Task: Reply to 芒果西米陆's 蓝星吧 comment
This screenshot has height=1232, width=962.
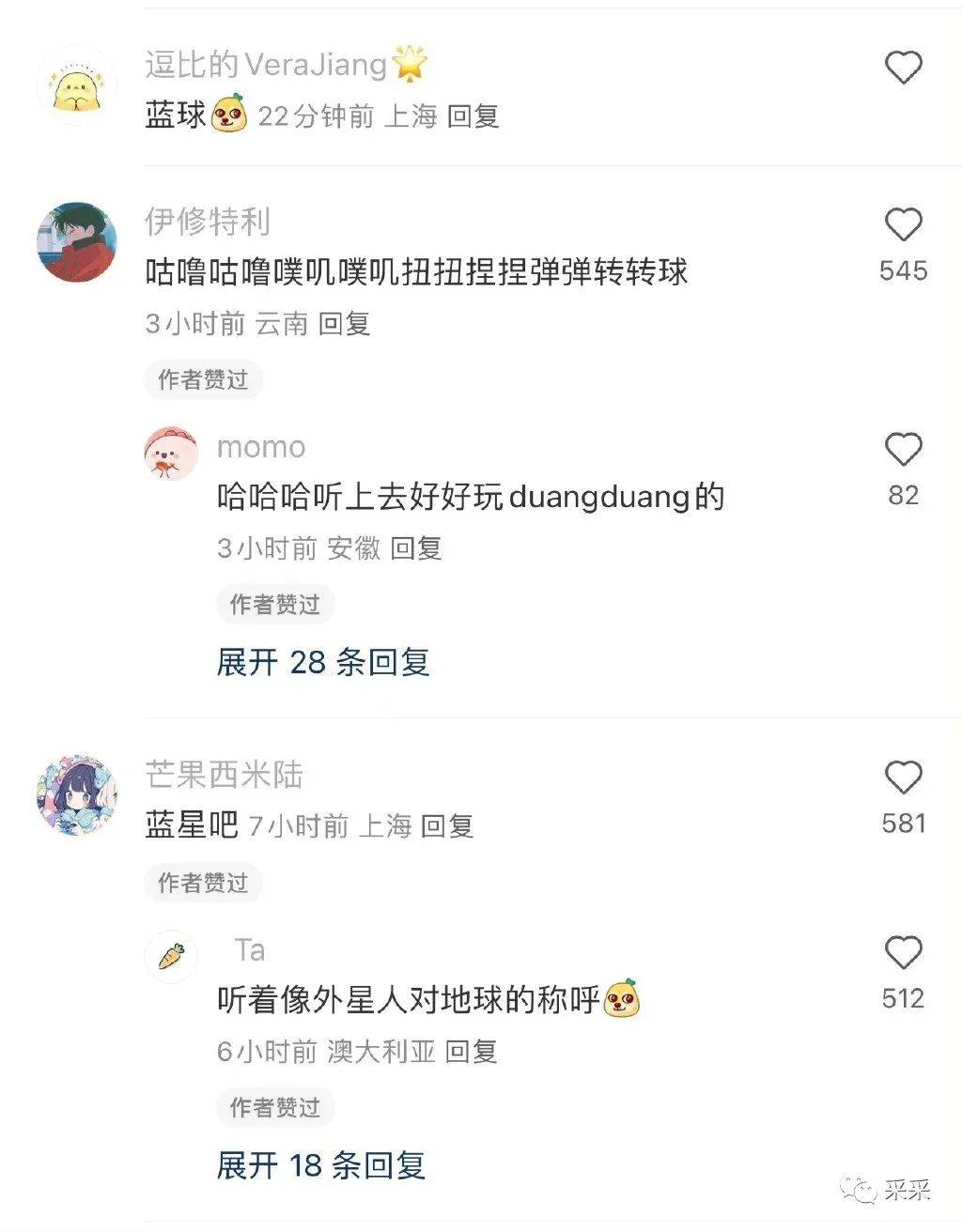Action: click(446, 826)
